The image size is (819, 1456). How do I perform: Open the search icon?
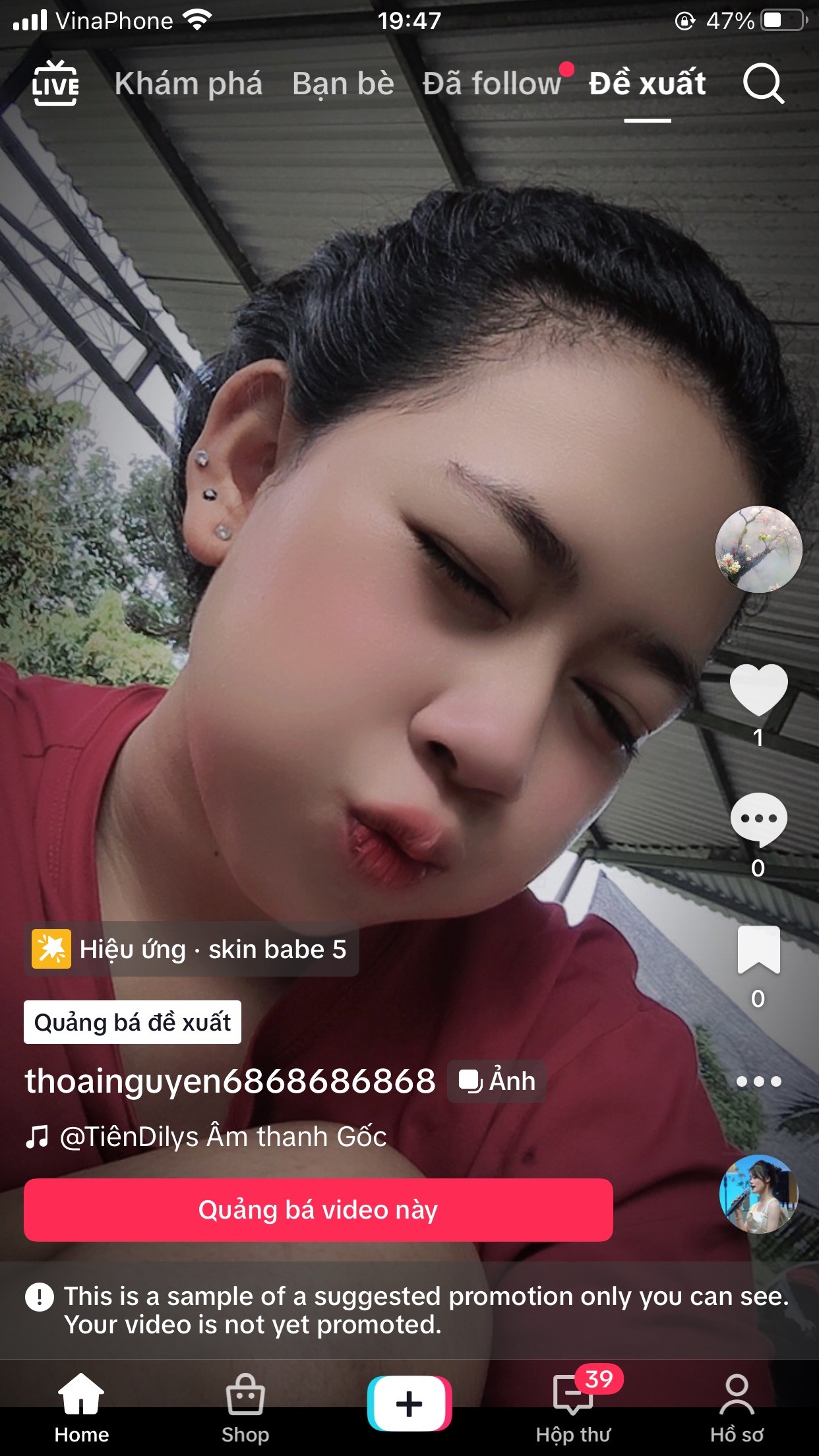pos(763,84)
